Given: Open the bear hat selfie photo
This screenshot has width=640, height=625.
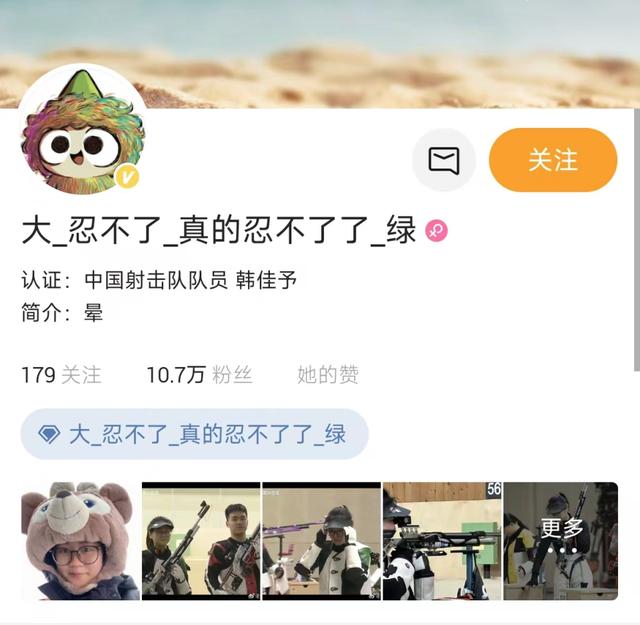Looking at the screenshot, I should (x=80, y=541).
